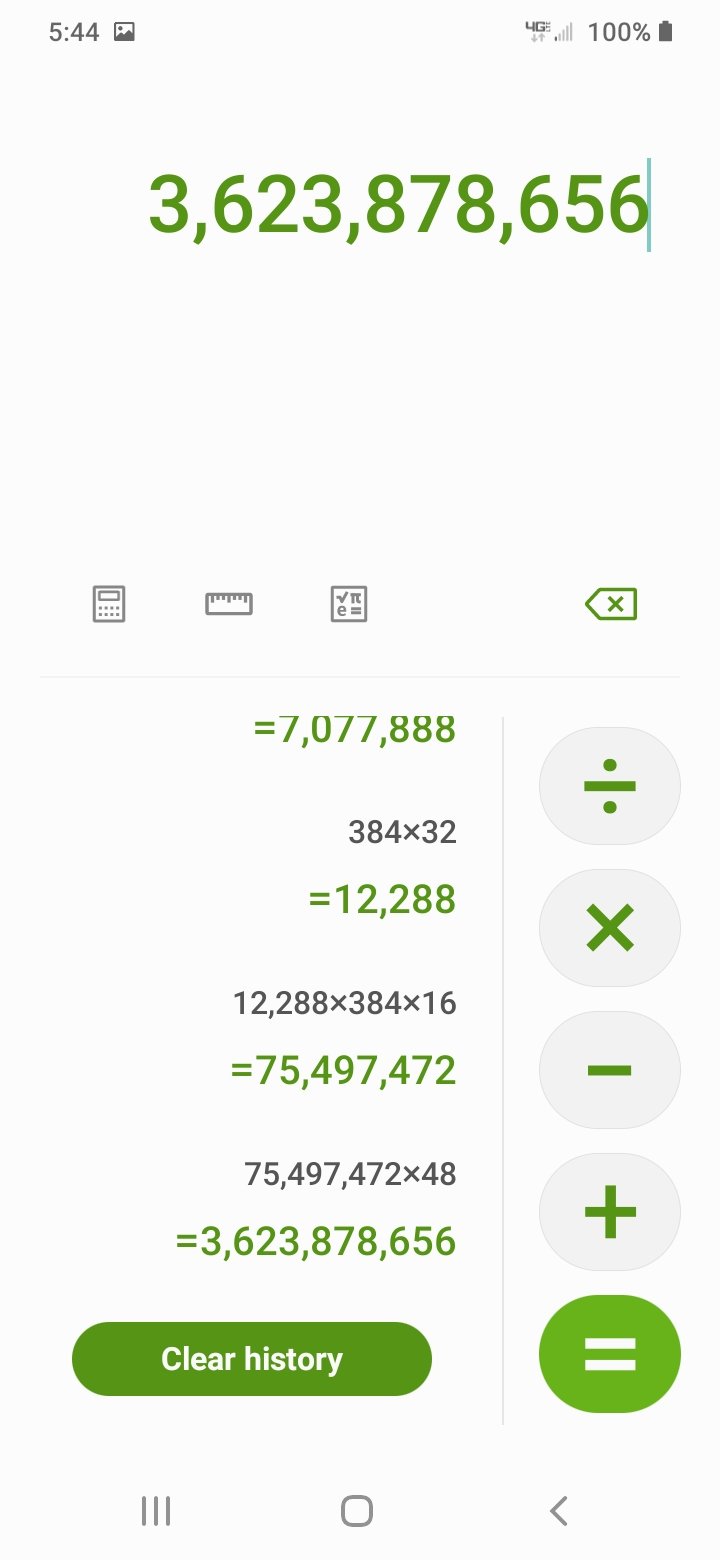
Task: Open the unit converter ruler icon
Action: pos(229,604)
